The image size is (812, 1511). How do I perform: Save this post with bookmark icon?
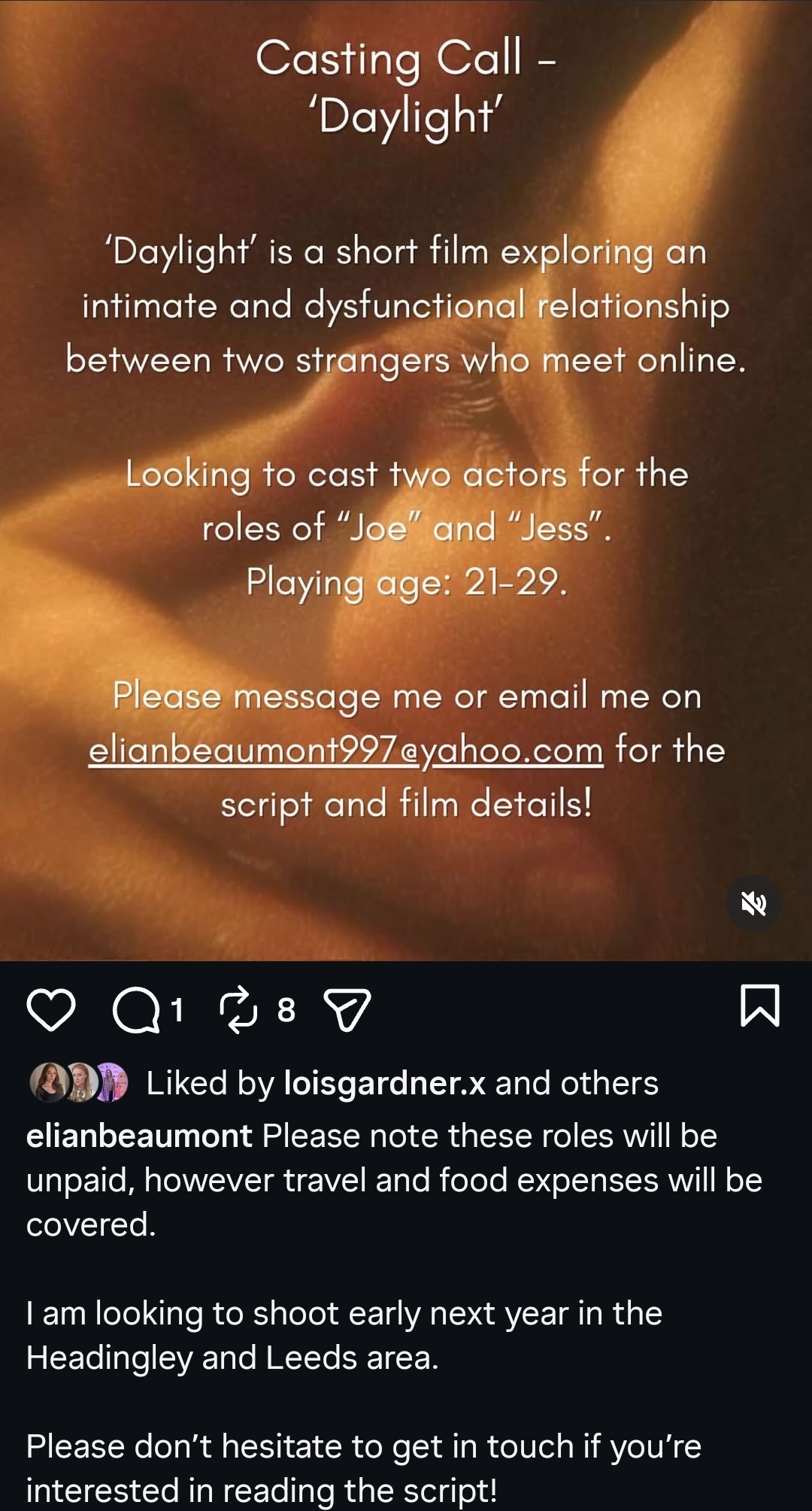759,1006
